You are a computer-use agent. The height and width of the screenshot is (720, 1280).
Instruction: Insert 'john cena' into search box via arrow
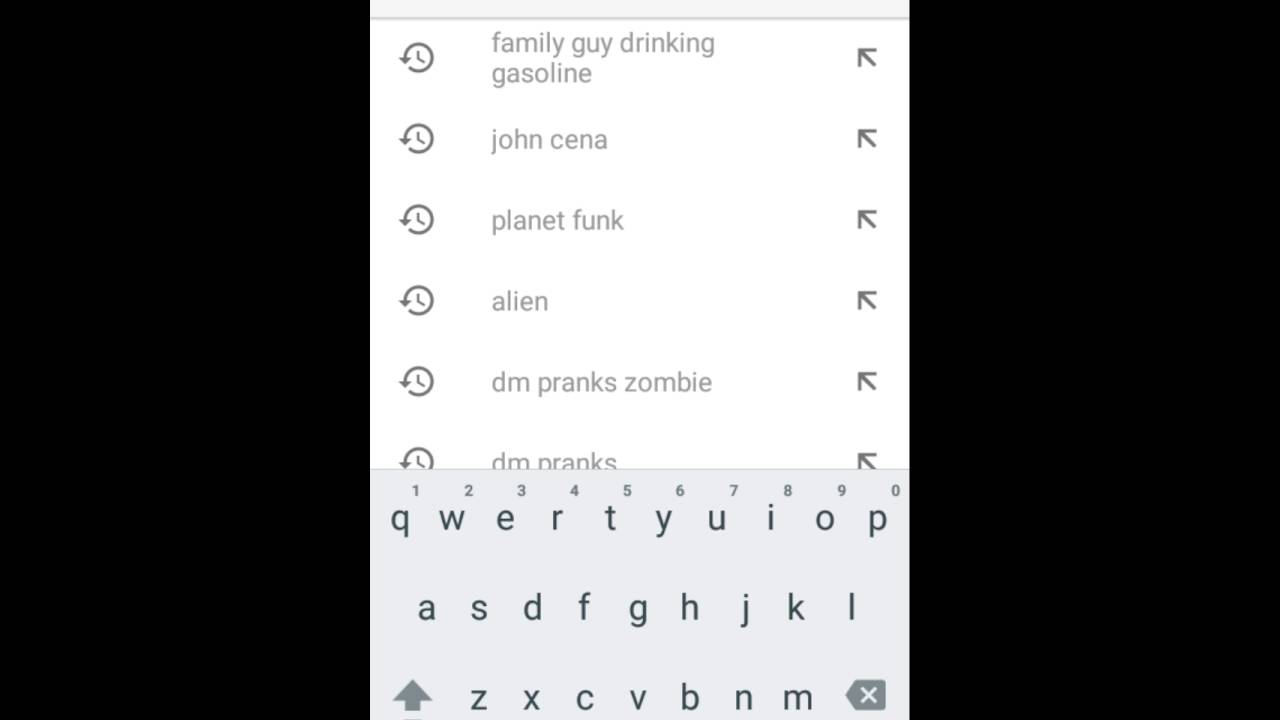[867, 139]
